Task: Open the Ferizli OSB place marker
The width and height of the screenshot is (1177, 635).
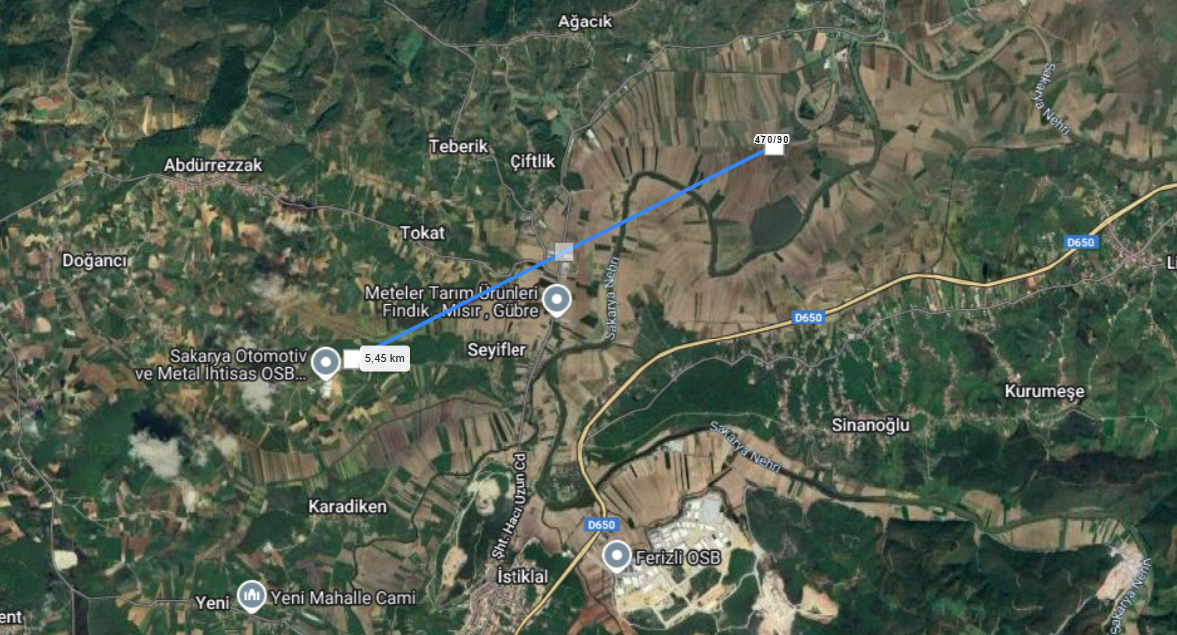Action: click(x=617, y=555)
